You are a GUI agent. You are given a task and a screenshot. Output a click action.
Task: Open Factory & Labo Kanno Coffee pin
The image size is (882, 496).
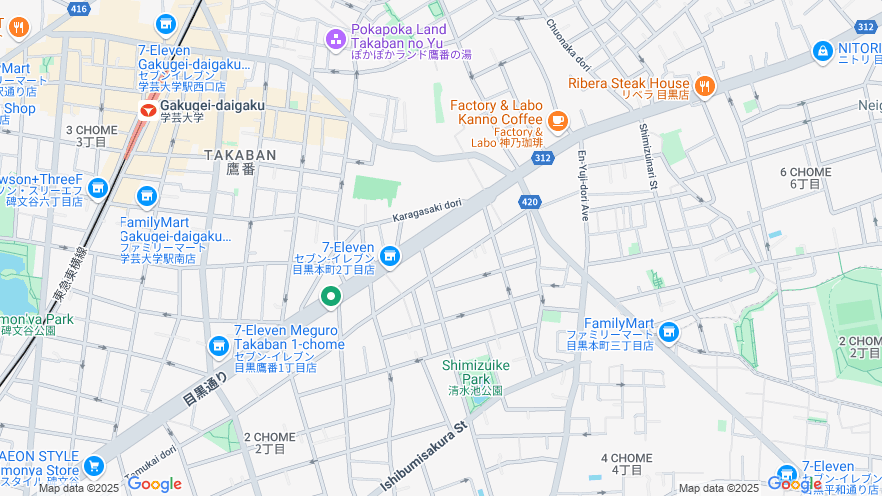[x=557, y=122]
